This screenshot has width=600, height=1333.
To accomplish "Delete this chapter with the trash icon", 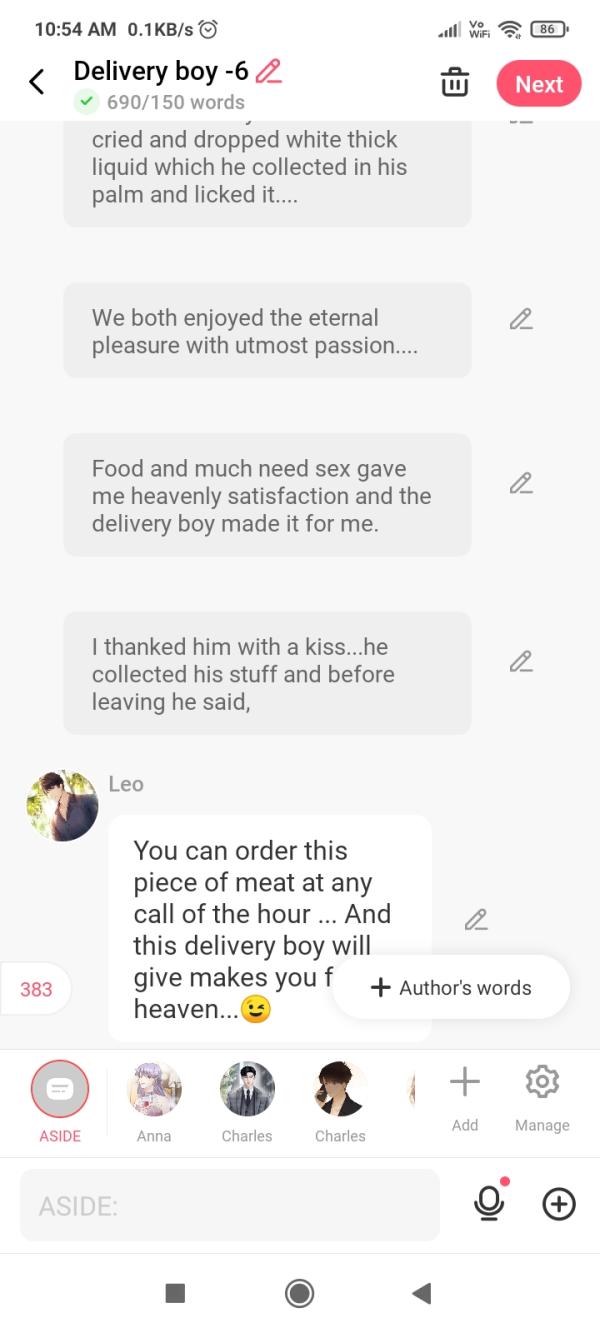I will [455, 83].
